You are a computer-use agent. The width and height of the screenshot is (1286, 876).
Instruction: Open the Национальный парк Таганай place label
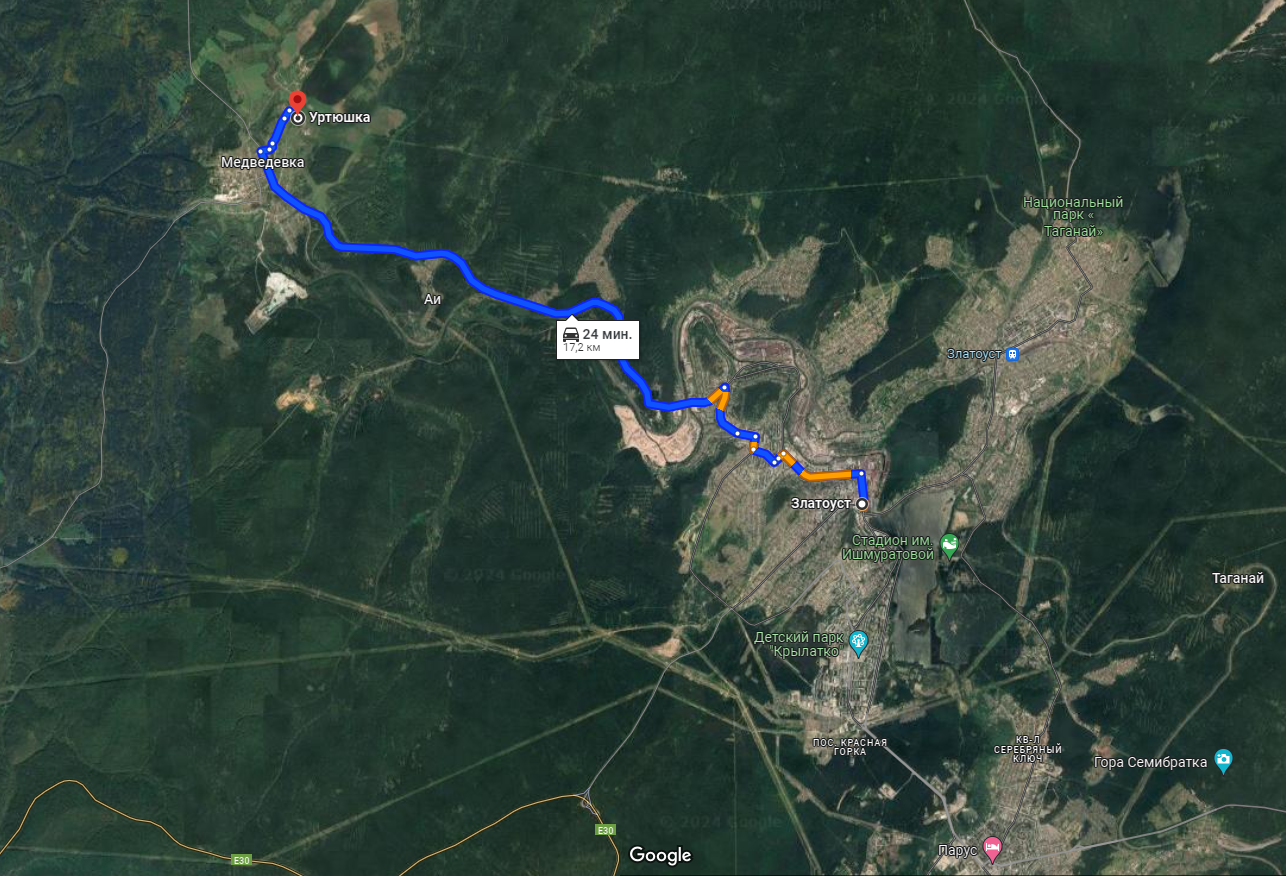pos(1072,216)
